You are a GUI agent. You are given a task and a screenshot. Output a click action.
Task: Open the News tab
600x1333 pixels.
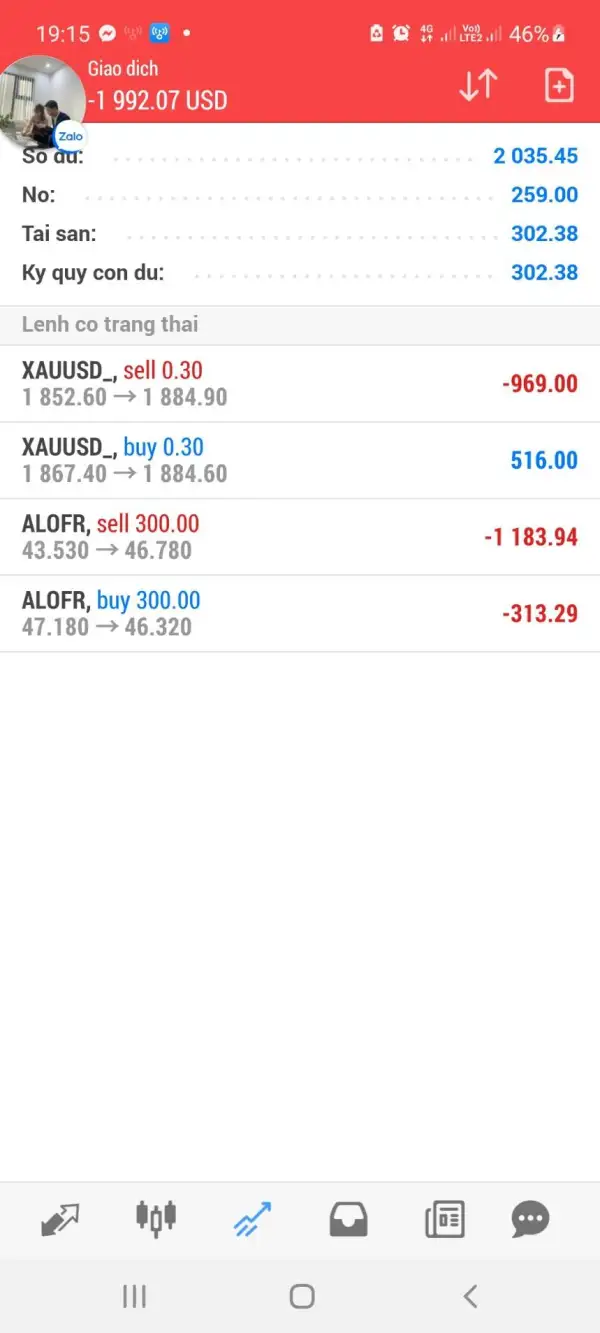pyautogui.click(x=444, y=1219)
